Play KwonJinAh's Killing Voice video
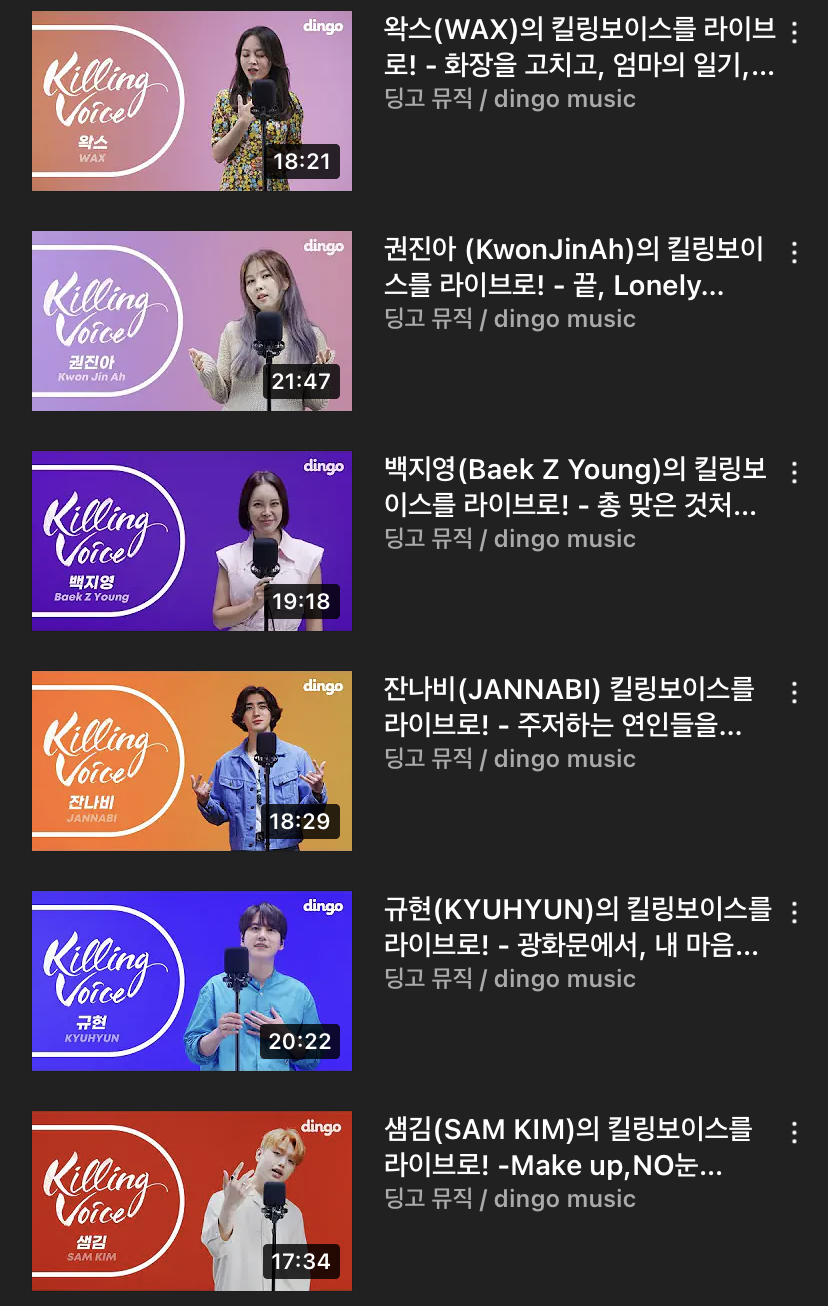The image size is (828, 1306). tap(191, 320)
